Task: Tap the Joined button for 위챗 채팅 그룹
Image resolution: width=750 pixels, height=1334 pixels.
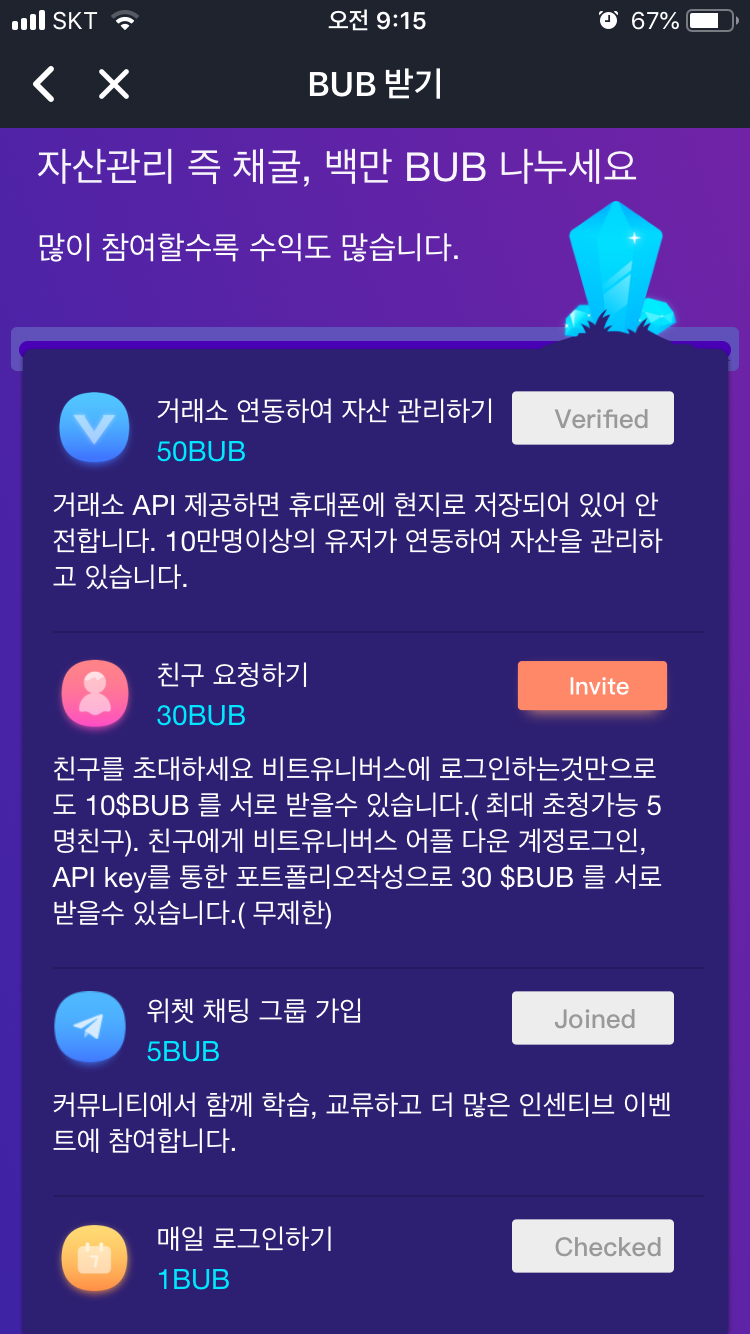Action: (x=593, y=1018)
